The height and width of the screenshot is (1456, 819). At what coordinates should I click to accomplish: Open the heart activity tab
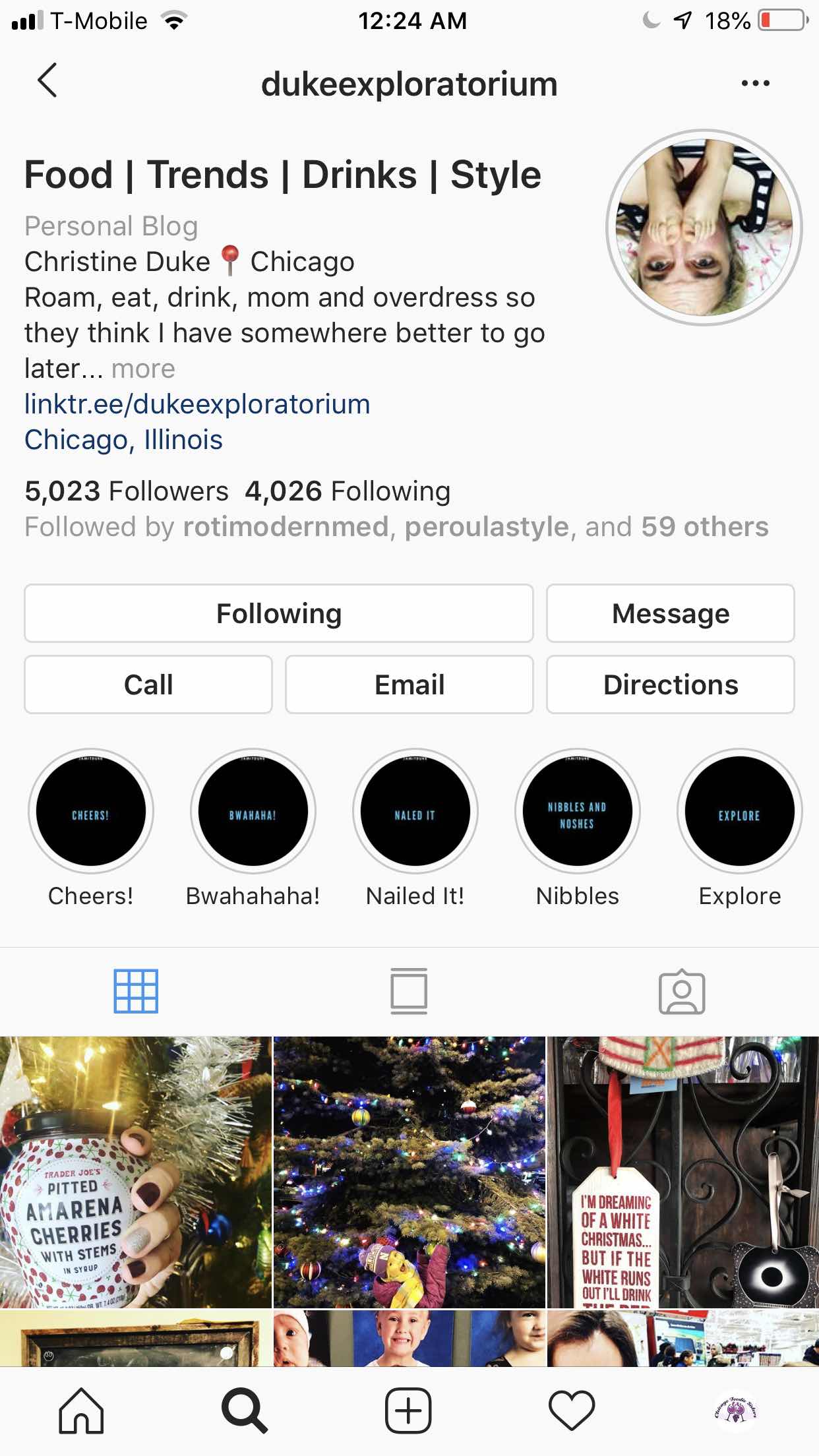(x=572, y=1410)
